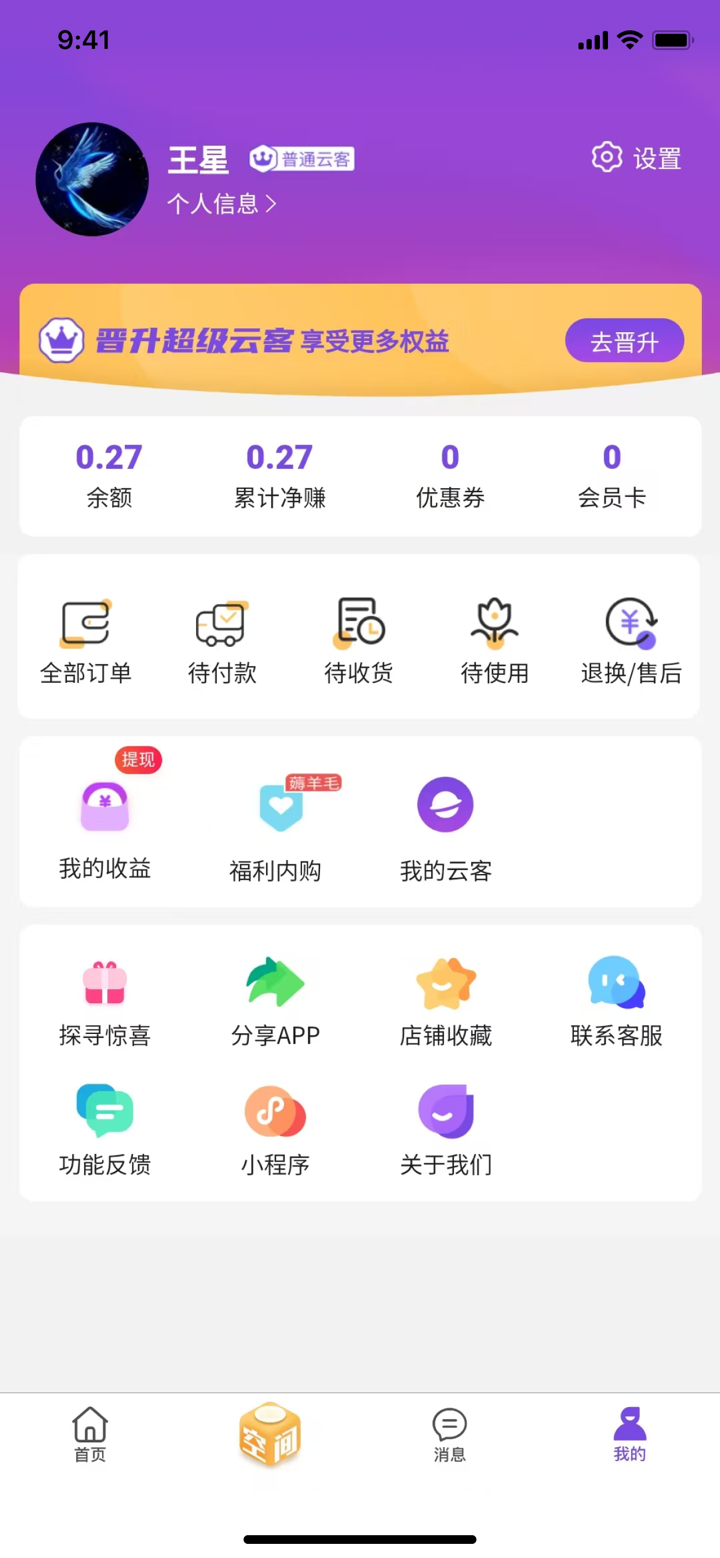Switch to the 首页 home tab
The width and height of the screenshot is (720, 1558).
[x=89, y=1434]
